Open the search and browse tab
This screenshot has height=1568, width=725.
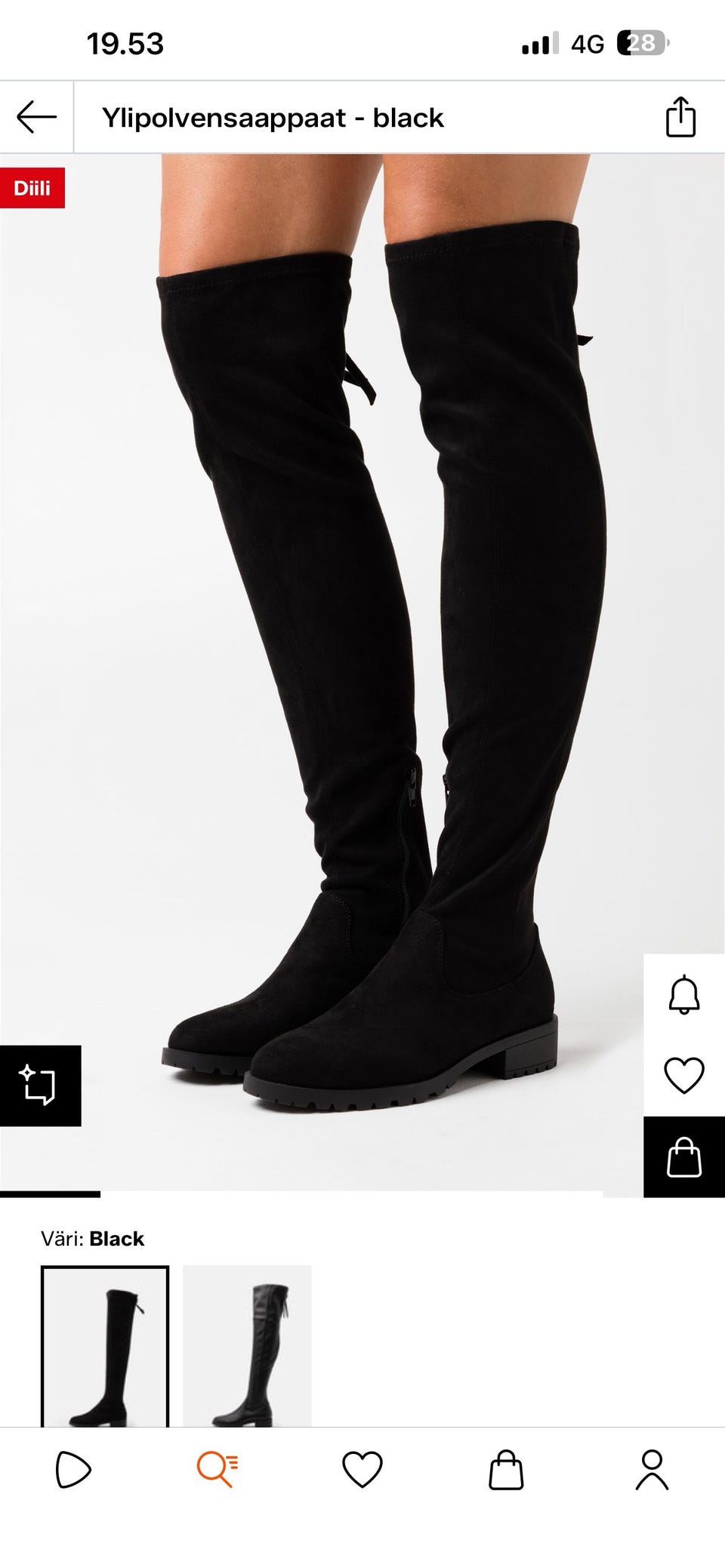(217, 1469)
